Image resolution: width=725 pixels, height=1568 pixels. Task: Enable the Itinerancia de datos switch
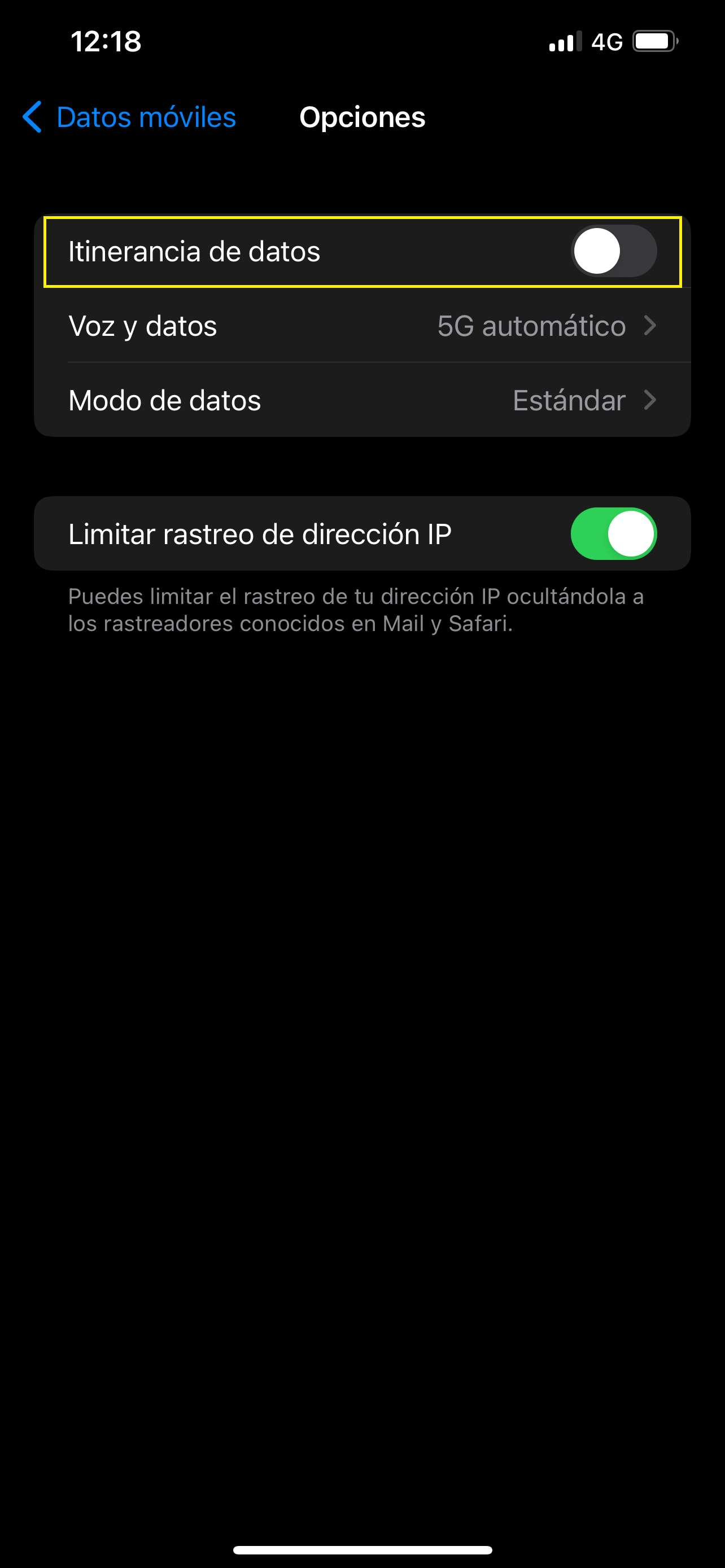(613, 251)
